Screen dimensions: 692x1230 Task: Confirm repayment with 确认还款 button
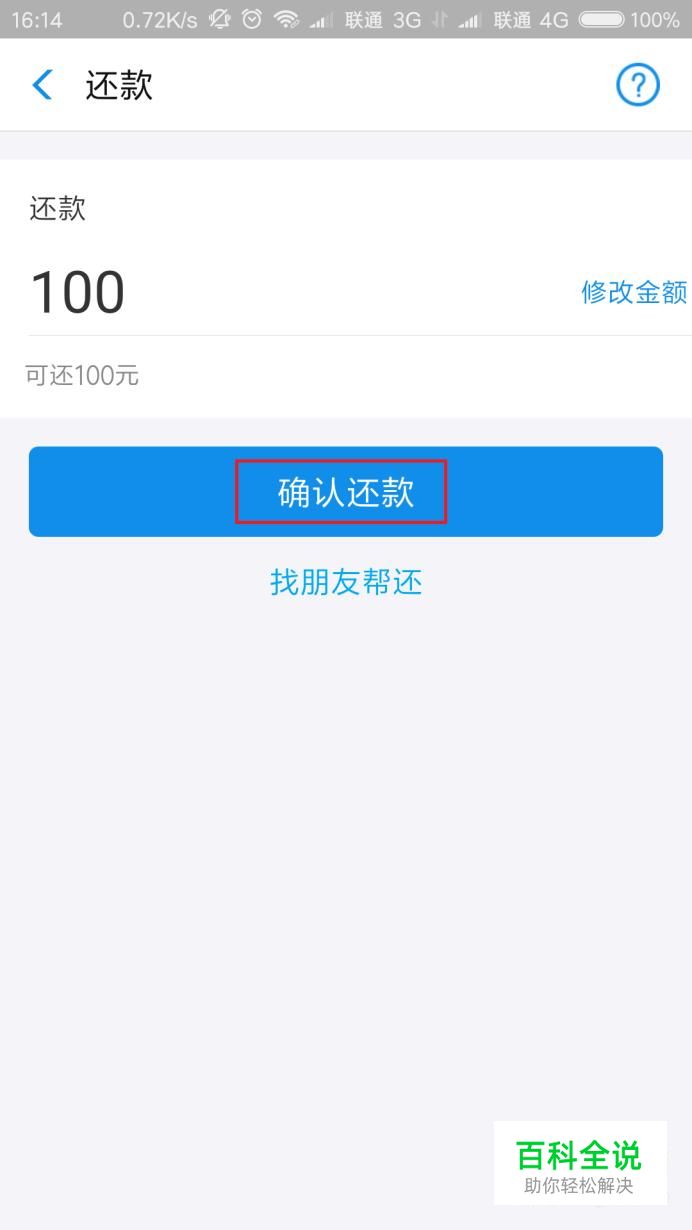pos(346,492)
